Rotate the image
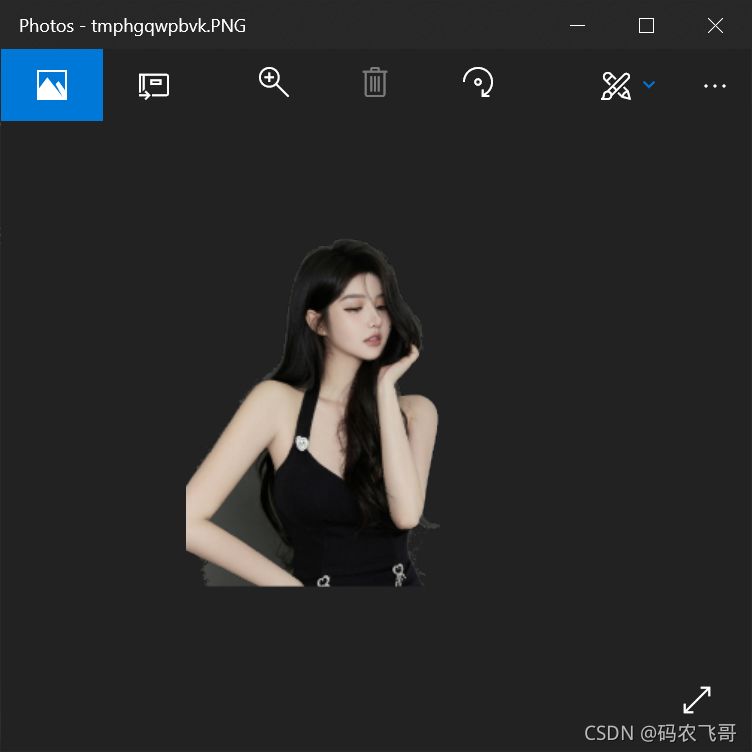This screenshot has height=752, width=752. pos(478,83)
